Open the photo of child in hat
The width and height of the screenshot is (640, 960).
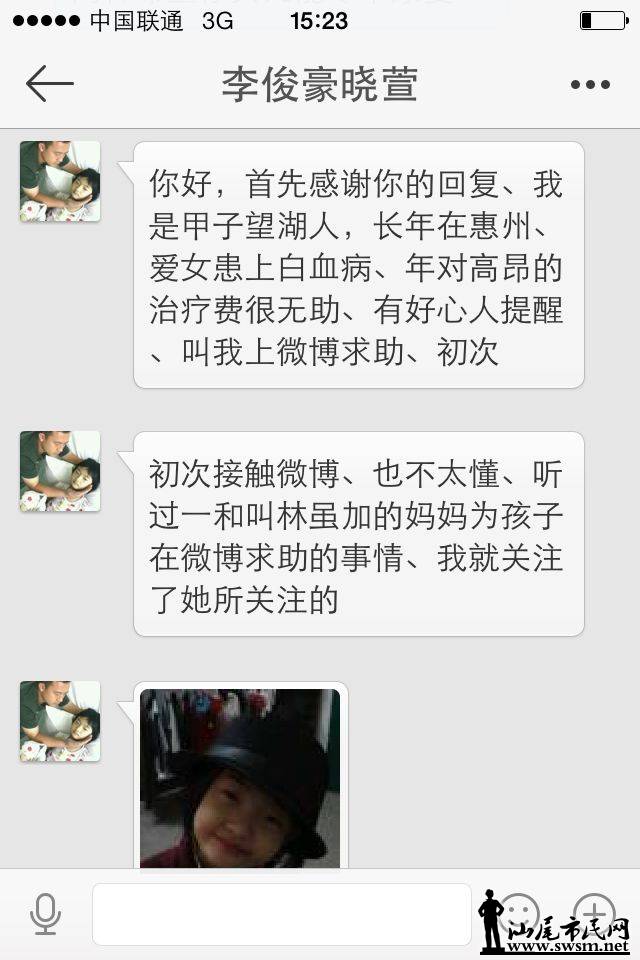[240, 777]
